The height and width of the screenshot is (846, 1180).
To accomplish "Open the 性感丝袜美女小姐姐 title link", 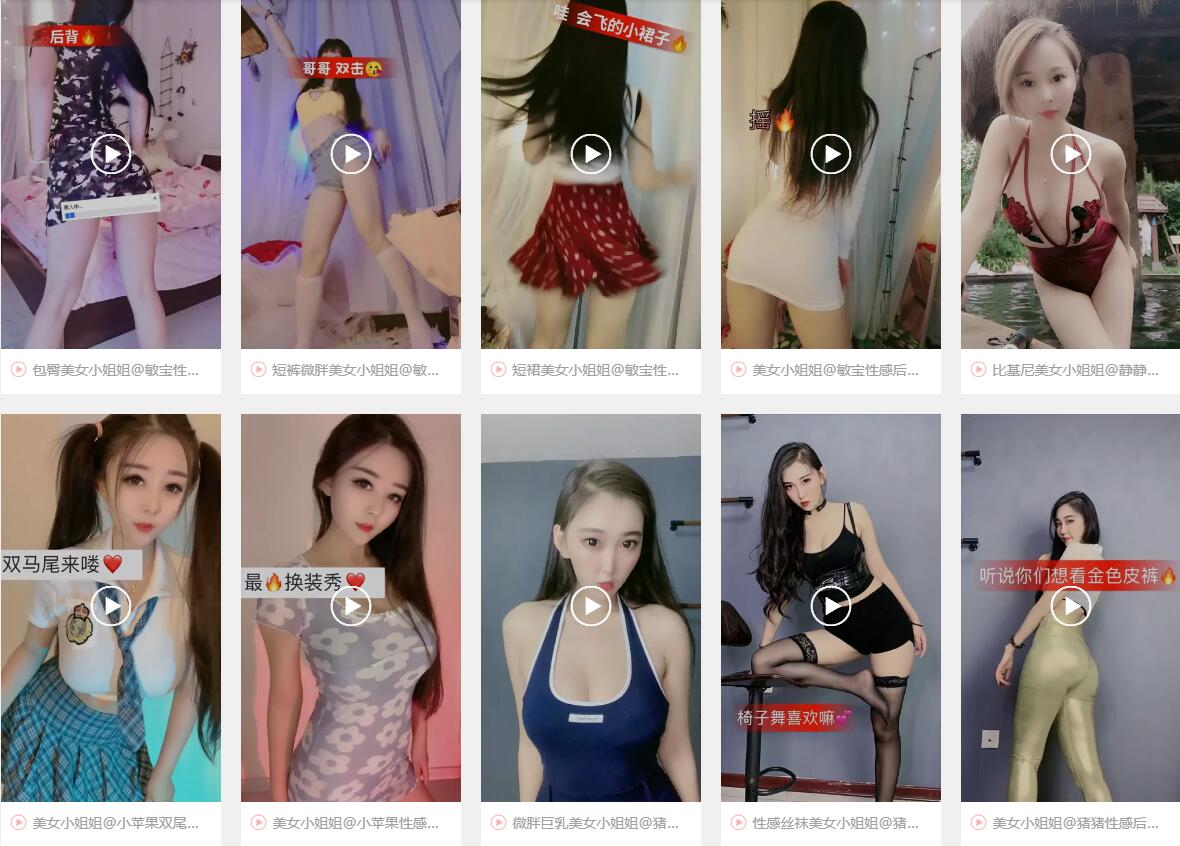I will tap(835, 823).
